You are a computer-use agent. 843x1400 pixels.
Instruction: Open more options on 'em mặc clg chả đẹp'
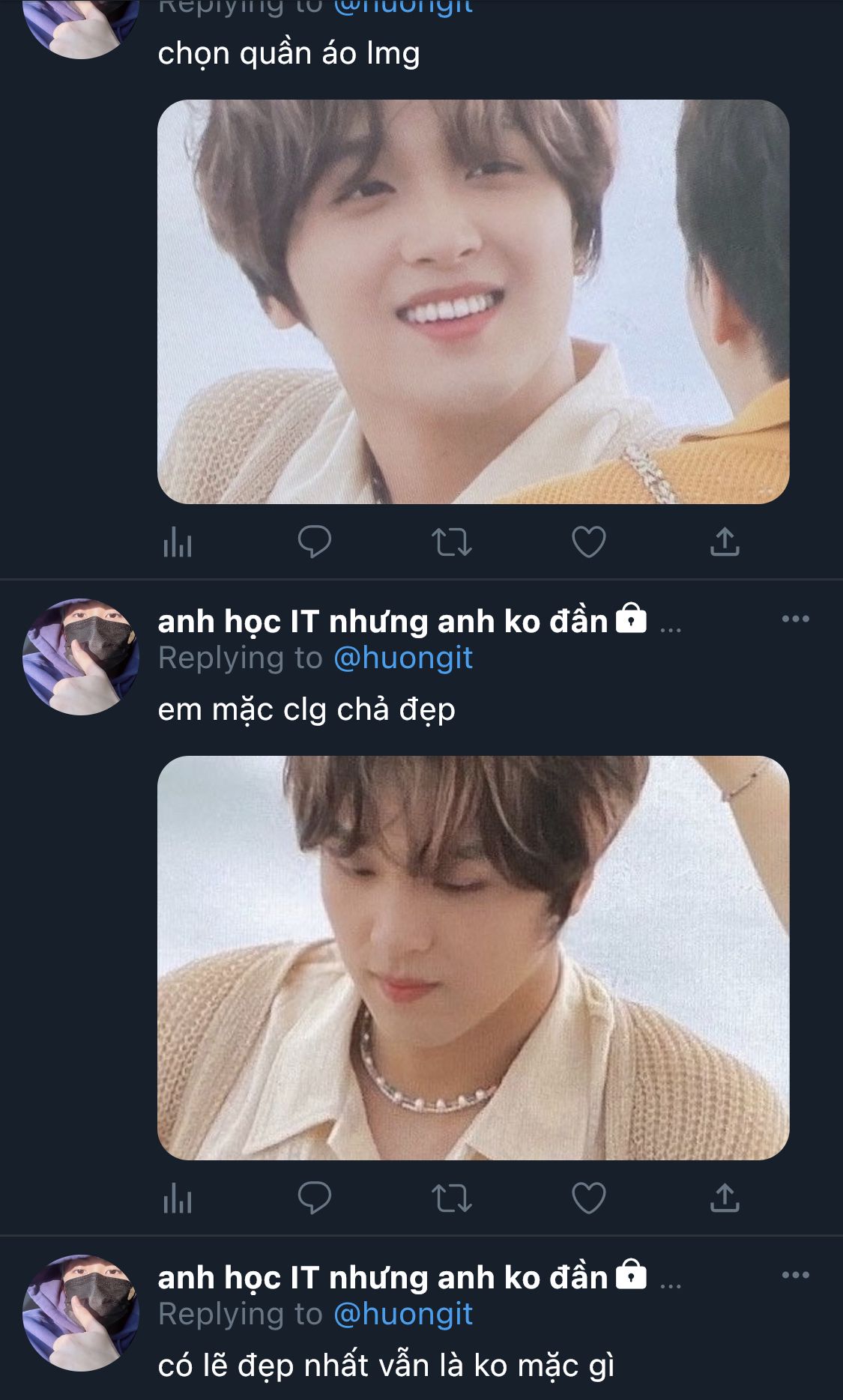[795, 619]
